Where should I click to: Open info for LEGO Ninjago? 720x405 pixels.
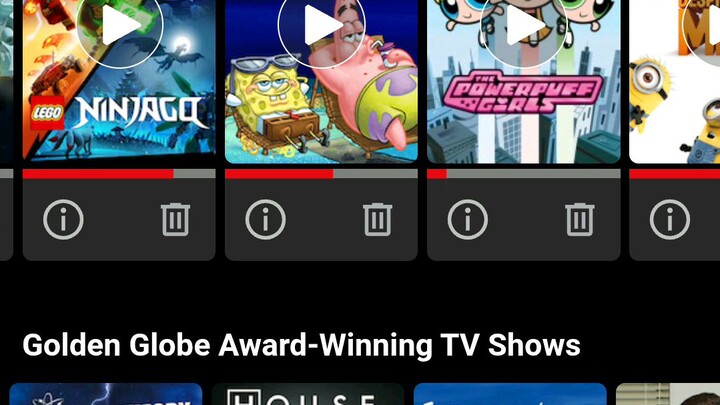(x=64, y=219)
